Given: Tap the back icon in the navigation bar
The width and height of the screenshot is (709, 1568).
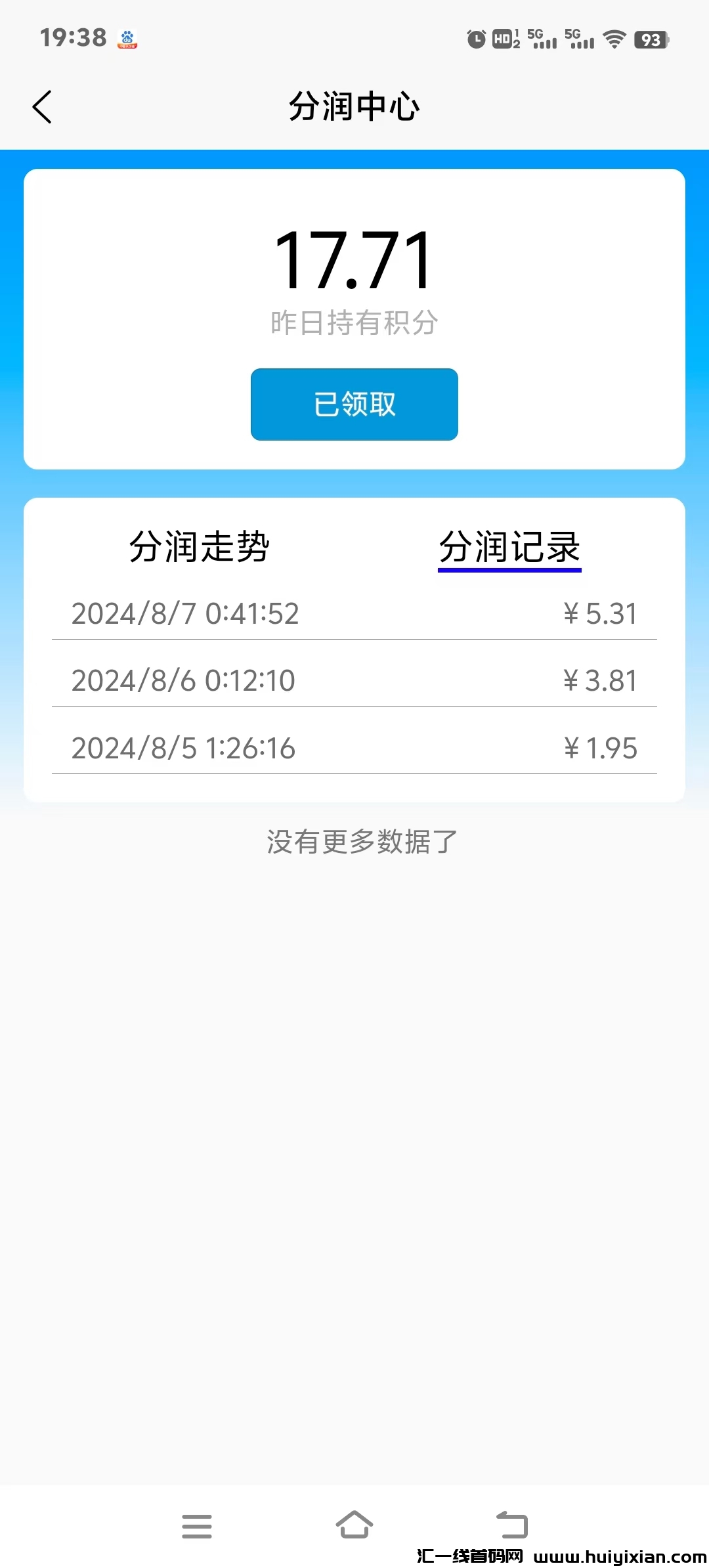Looking at the screenshot, I should (x=513, y=1525).
